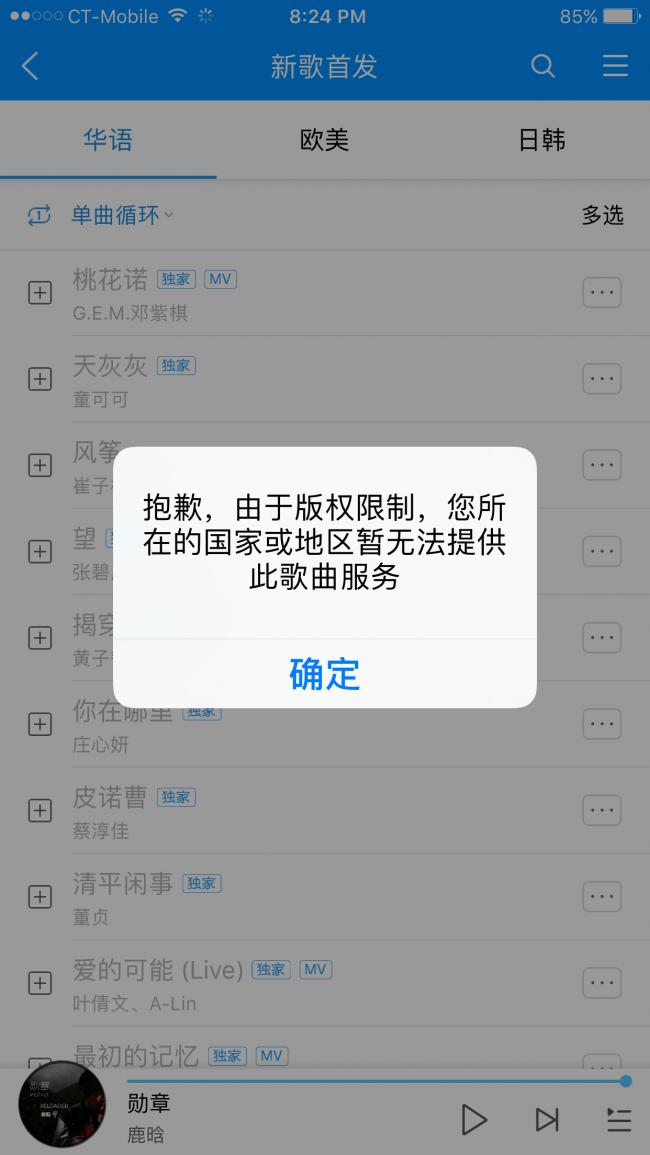Screen dimensions: 650x1155
Task: Tap 多选 to multi-select songs
Action: 602,215
